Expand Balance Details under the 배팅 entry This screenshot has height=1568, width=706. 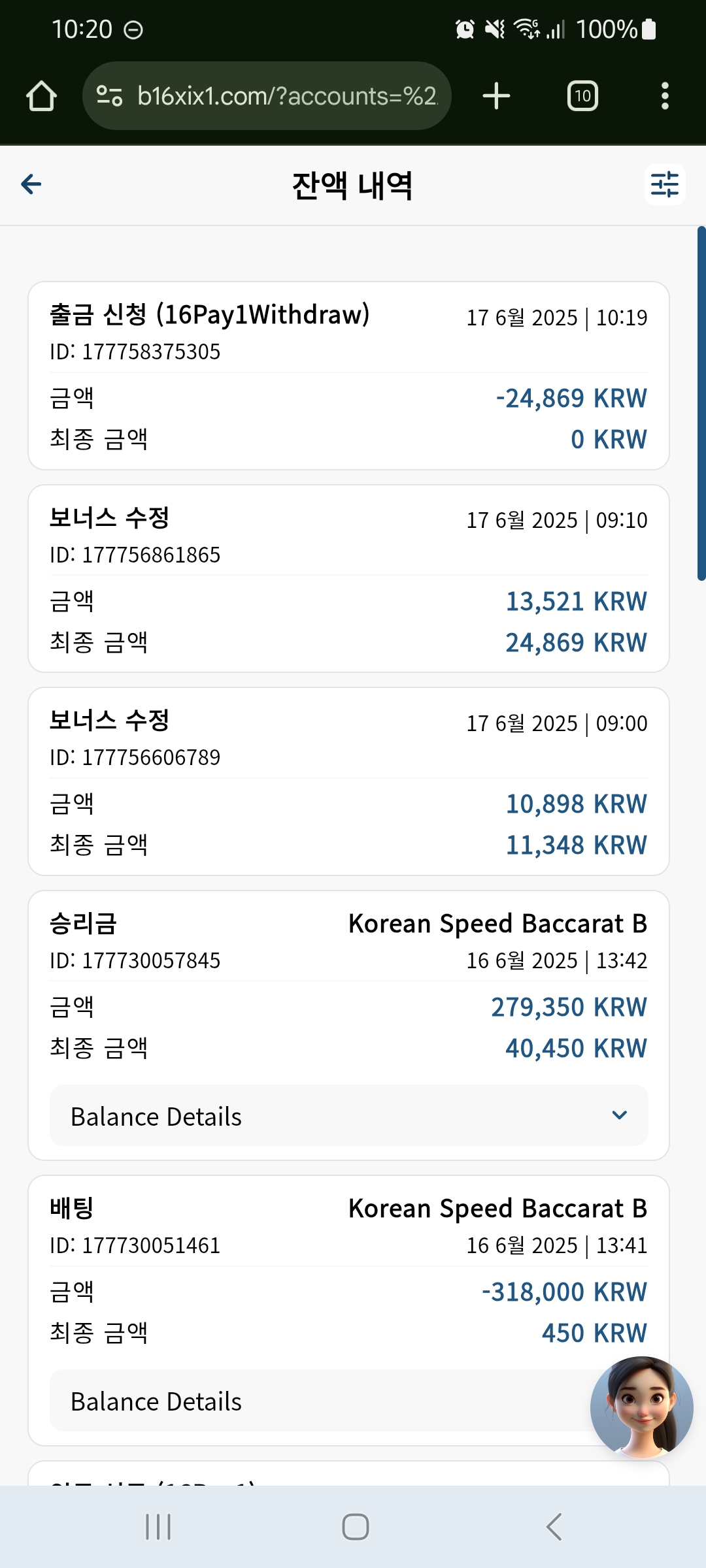pos(348,1401)
